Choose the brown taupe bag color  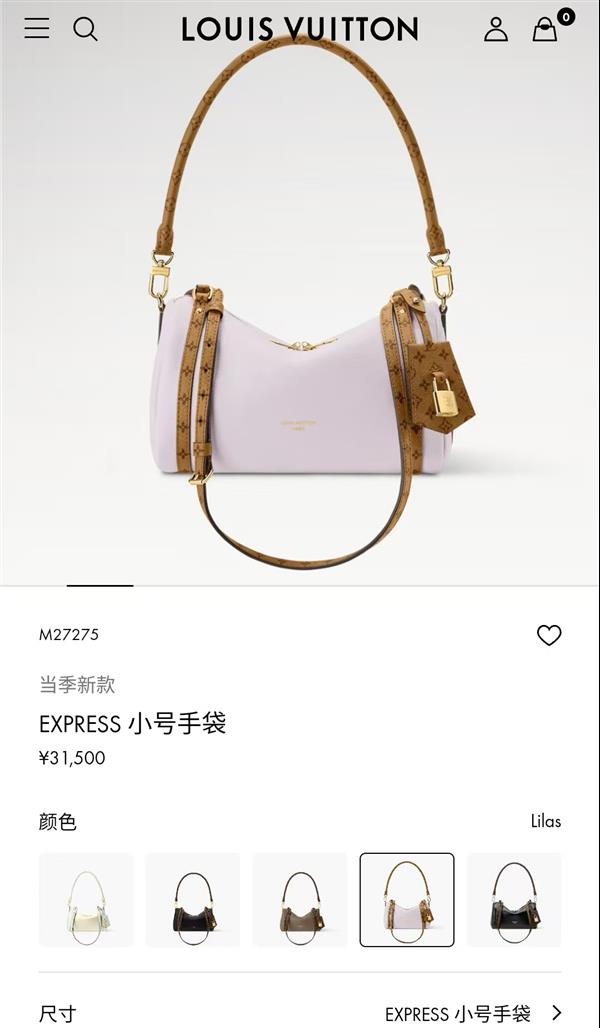(300, 899)
